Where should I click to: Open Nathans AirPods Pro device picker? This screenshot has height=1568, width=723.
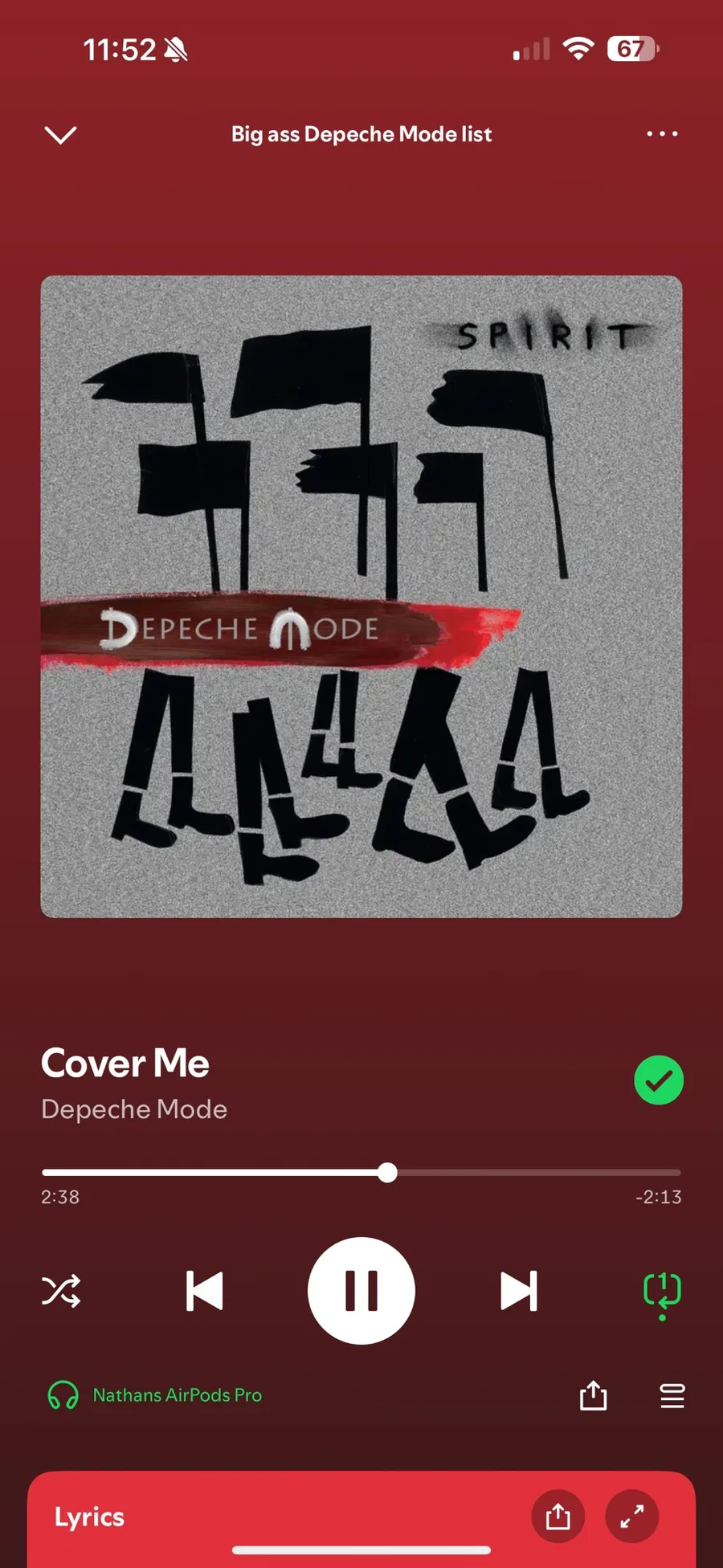154,1395
